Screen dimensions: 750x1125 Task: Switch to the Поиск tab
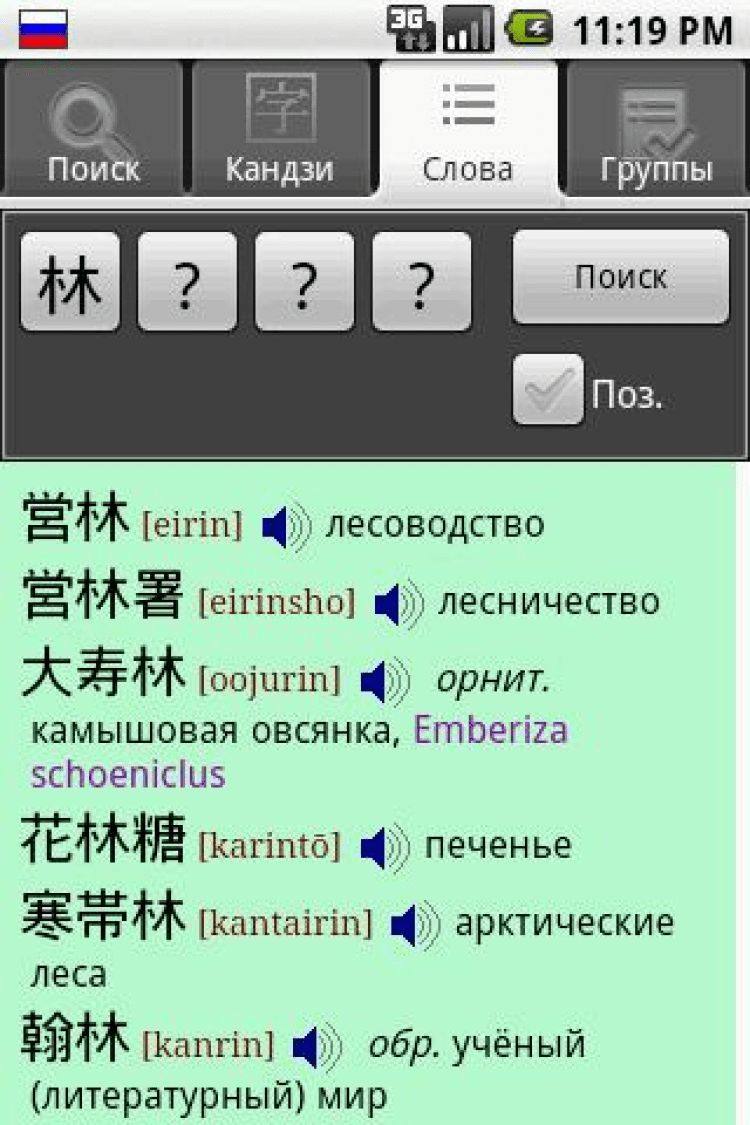tap(93, 130)
